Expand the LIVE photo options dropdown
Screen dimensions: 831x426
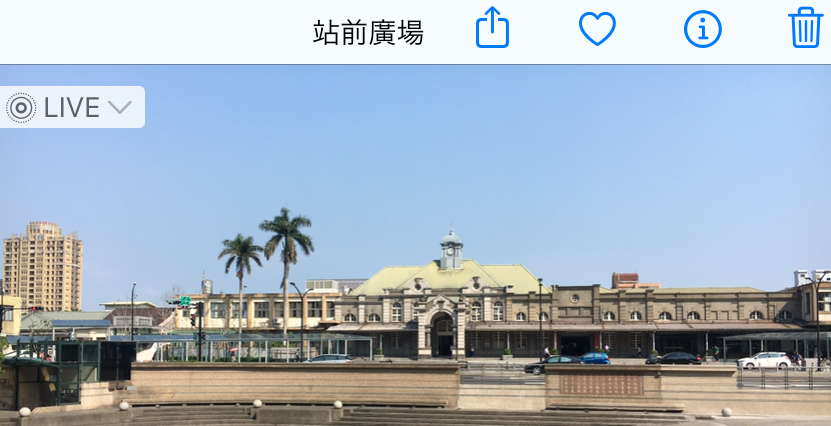tap(72, 107)
